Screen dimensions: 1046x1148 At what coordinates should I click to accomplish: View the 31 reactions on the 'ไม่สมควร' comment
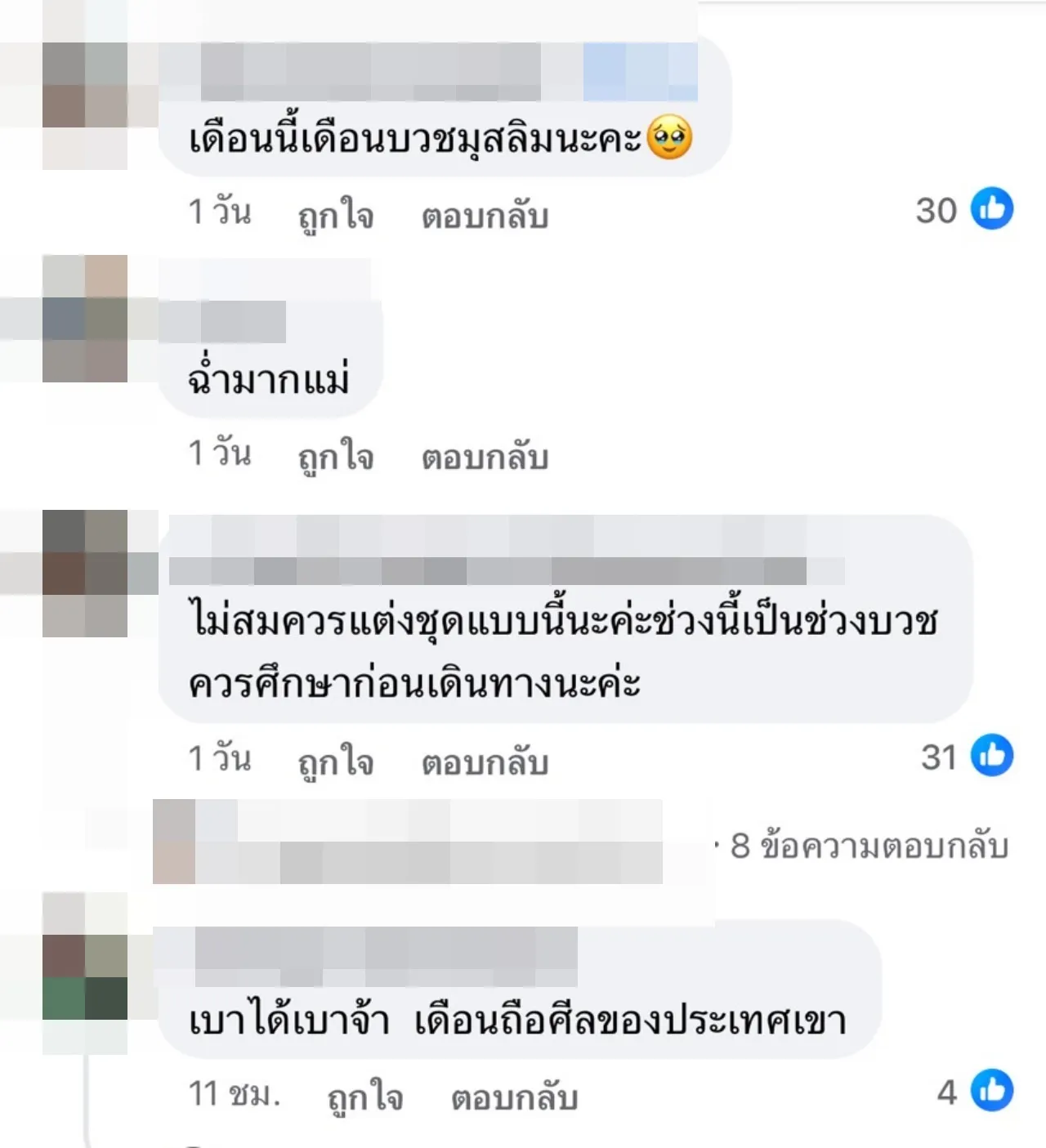pos(966,757)
